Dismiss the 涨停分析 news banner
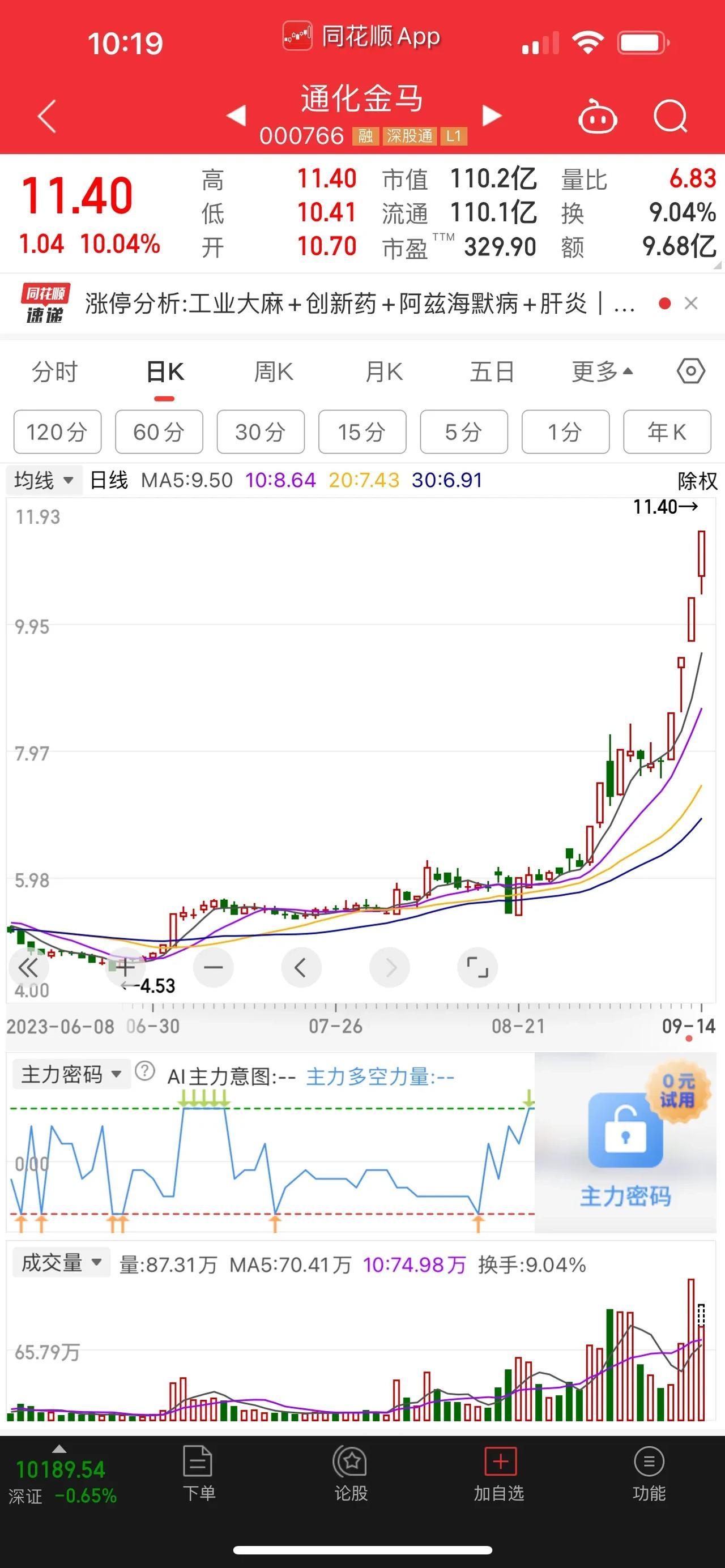The image size is (725, 1568). click(691, 303)
